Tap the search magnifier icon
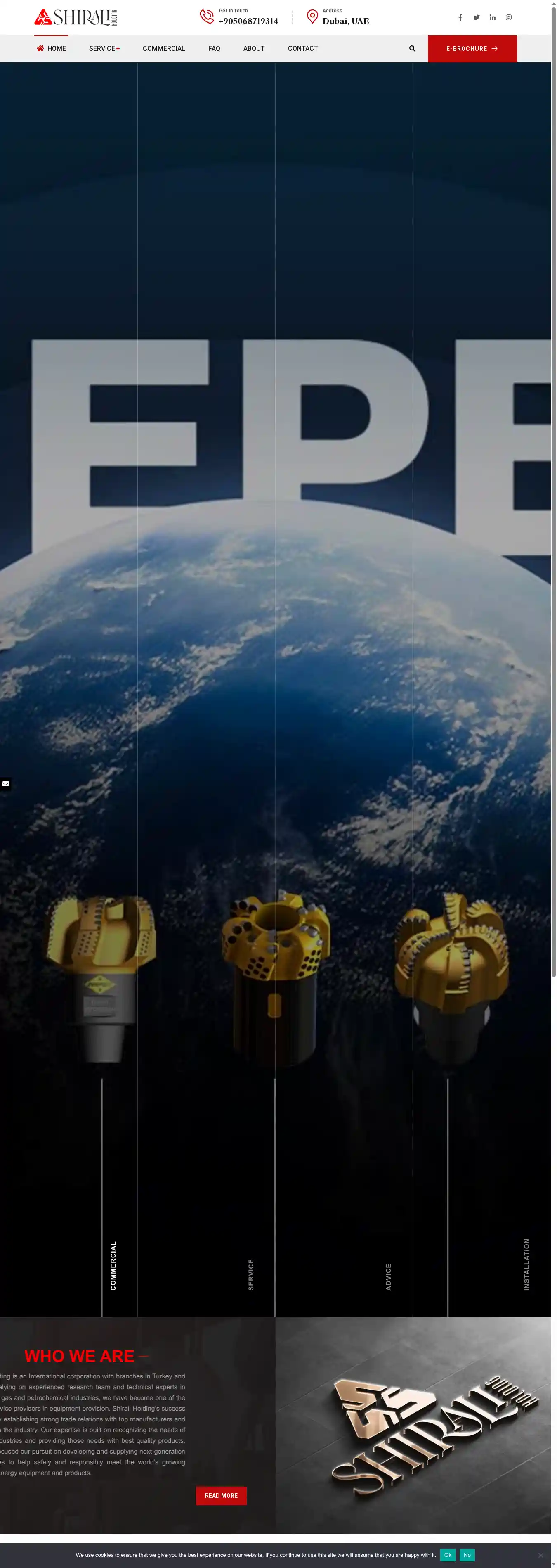This screenshot has width=557, height=1568. (412, 49)
